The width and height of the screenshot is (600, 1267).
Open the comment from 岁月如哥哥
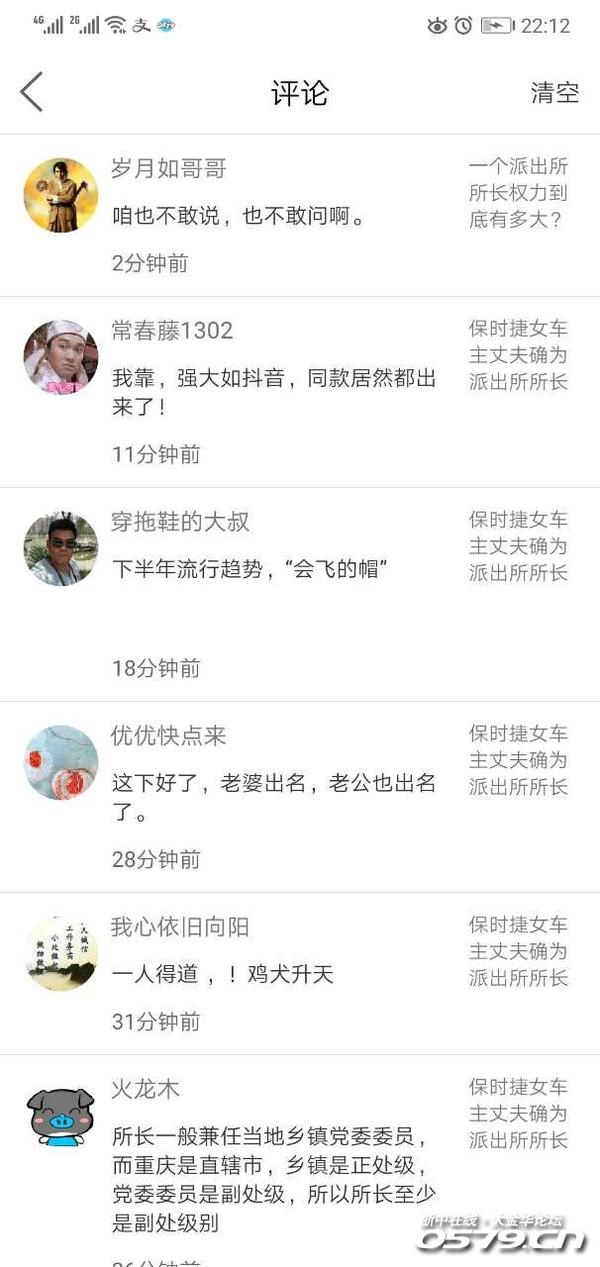click(238, 215)
